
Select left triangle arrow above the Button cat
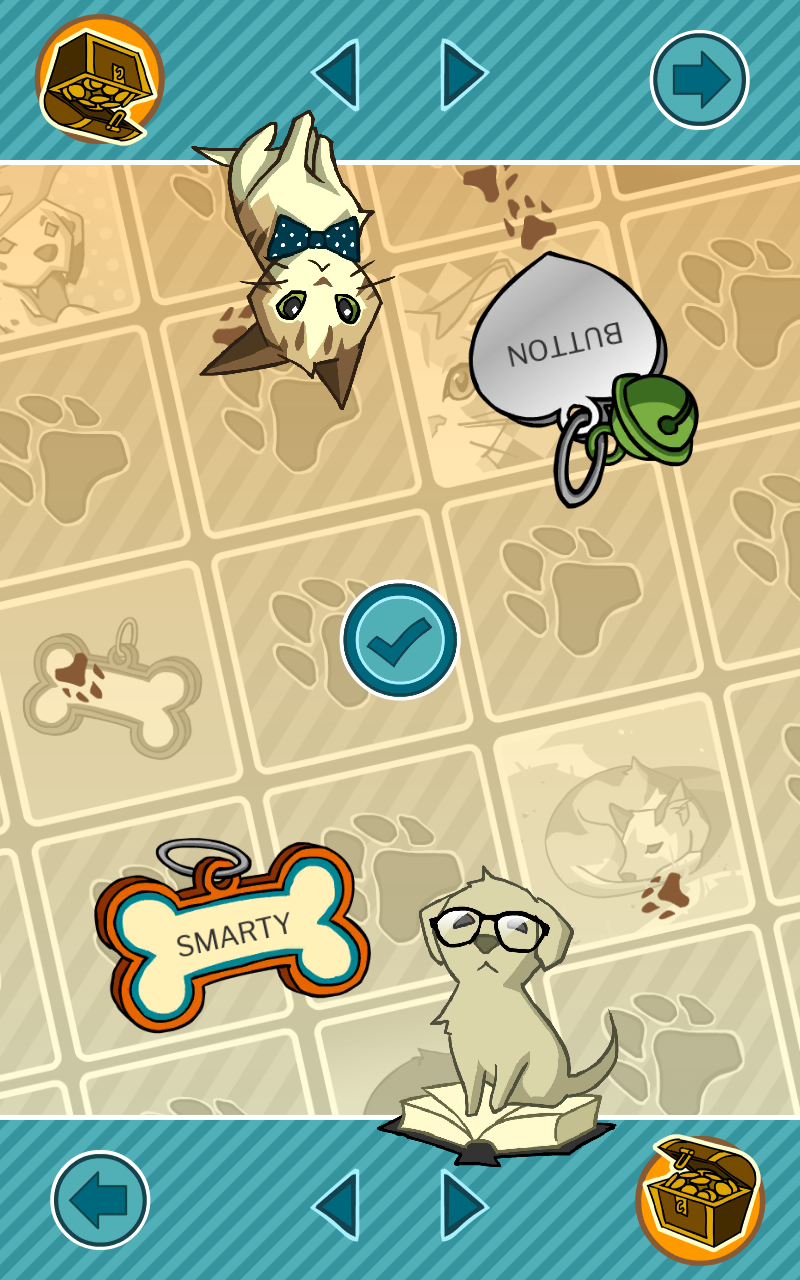tap(336, 74)
